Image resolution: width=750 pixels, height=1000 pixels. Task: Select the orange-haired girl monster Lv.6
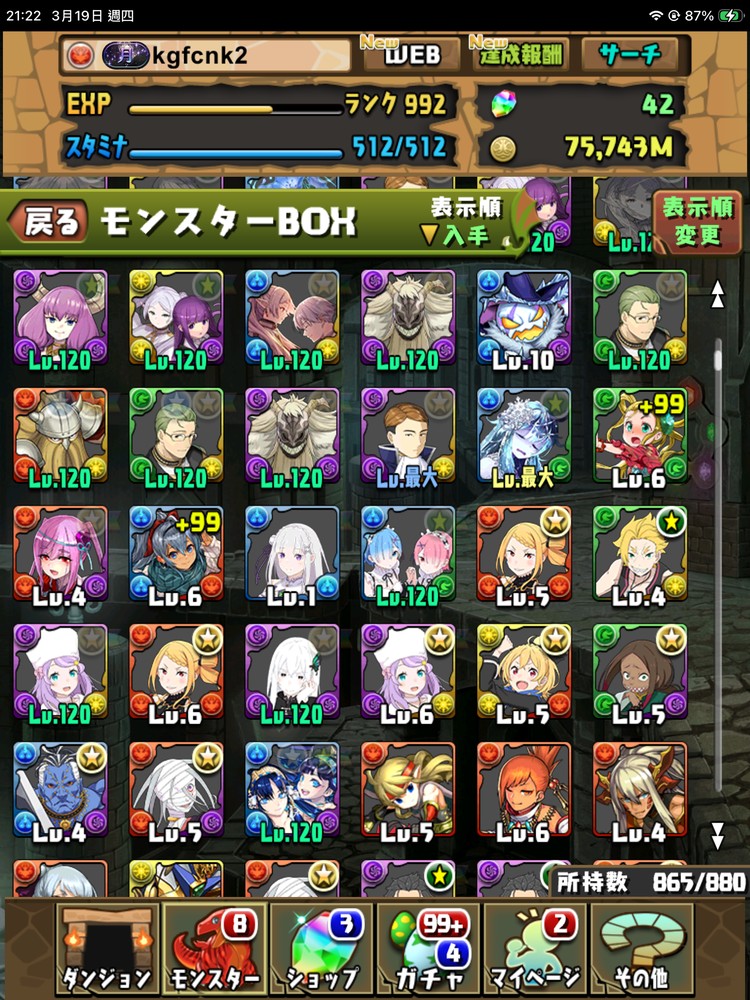(x=524, y=790)
